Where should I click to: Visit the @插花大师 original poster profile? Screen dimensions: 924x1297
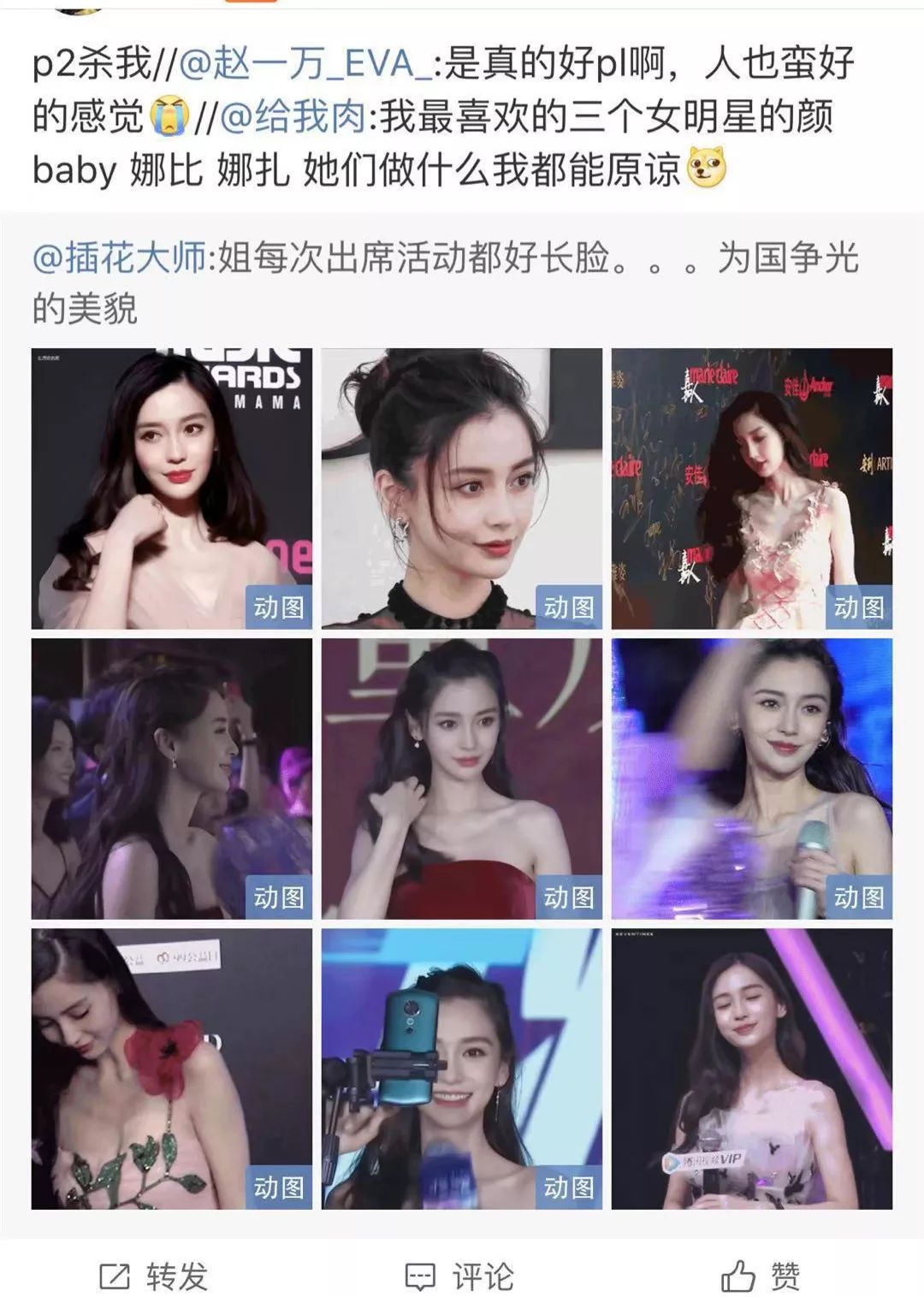pyautogui.click(x=119, y=258)
